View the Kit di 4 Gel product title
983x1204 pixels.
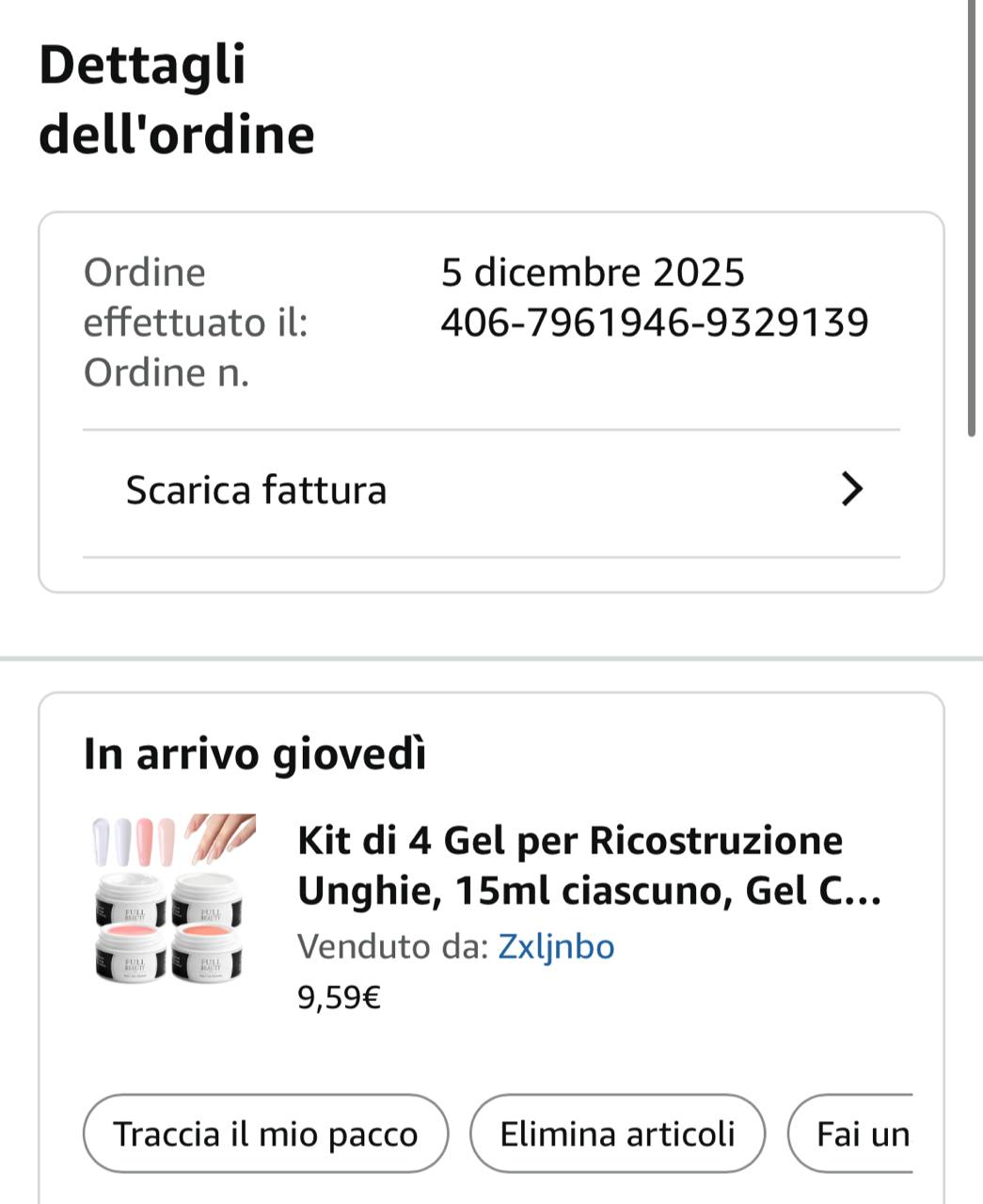tap(589, 865)
